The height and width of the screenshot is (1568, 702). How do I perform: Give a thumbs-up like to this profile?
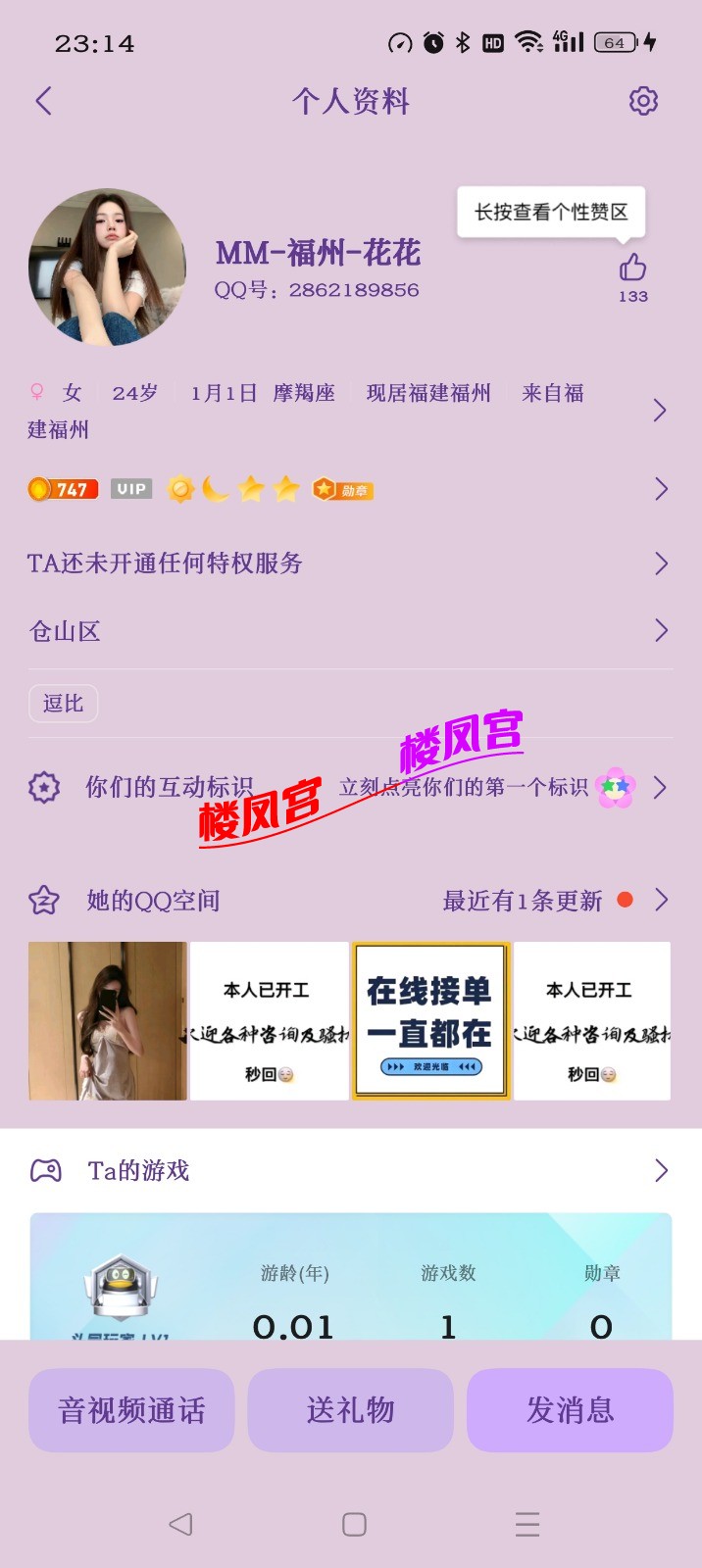pyautogui.click(x=632, y=268)
